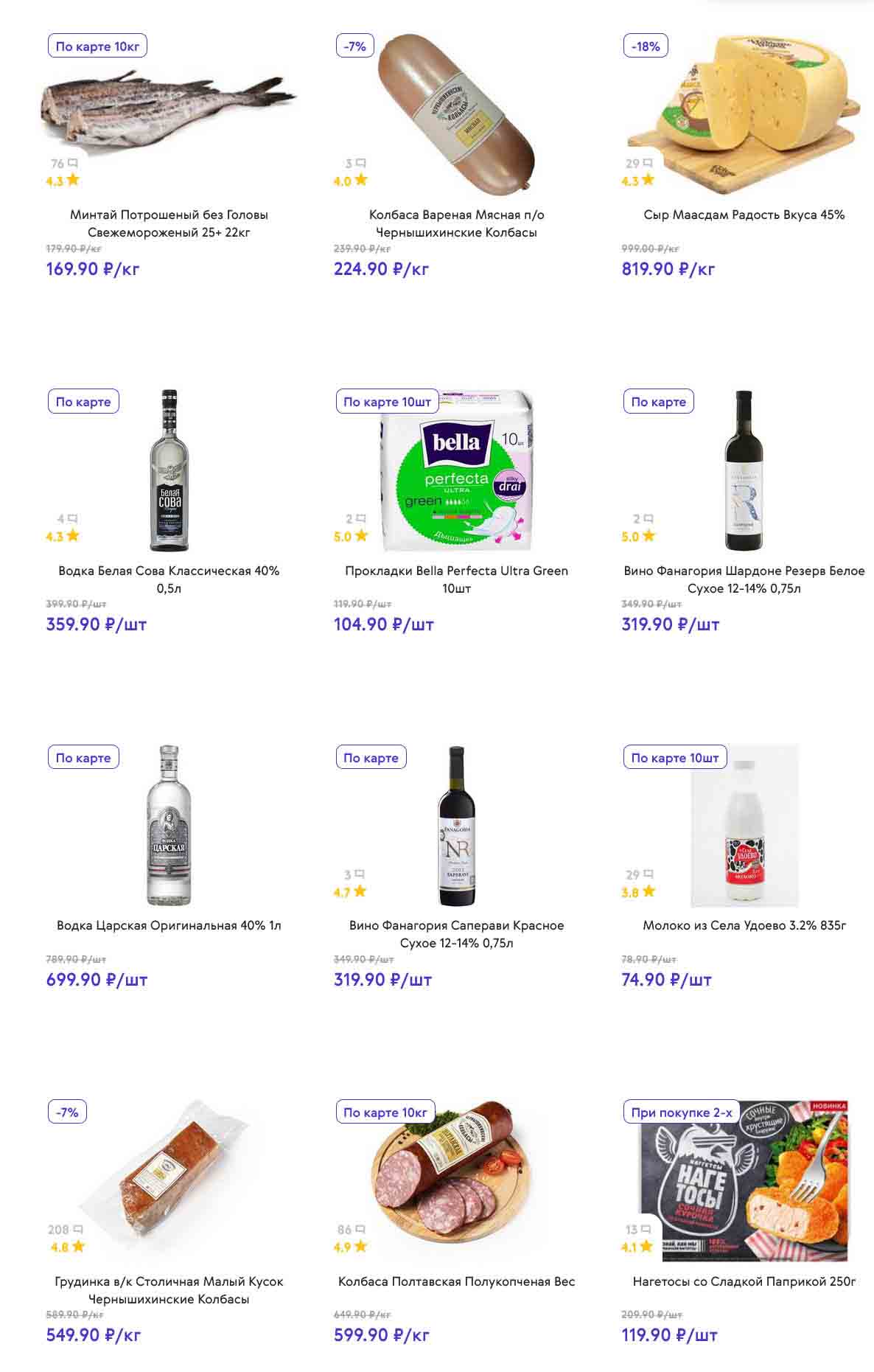This screenshot has height=1372, width=874.
Task: View Колбаса Полтавская Полукопченая Вес
Action: click(456, 1281)
